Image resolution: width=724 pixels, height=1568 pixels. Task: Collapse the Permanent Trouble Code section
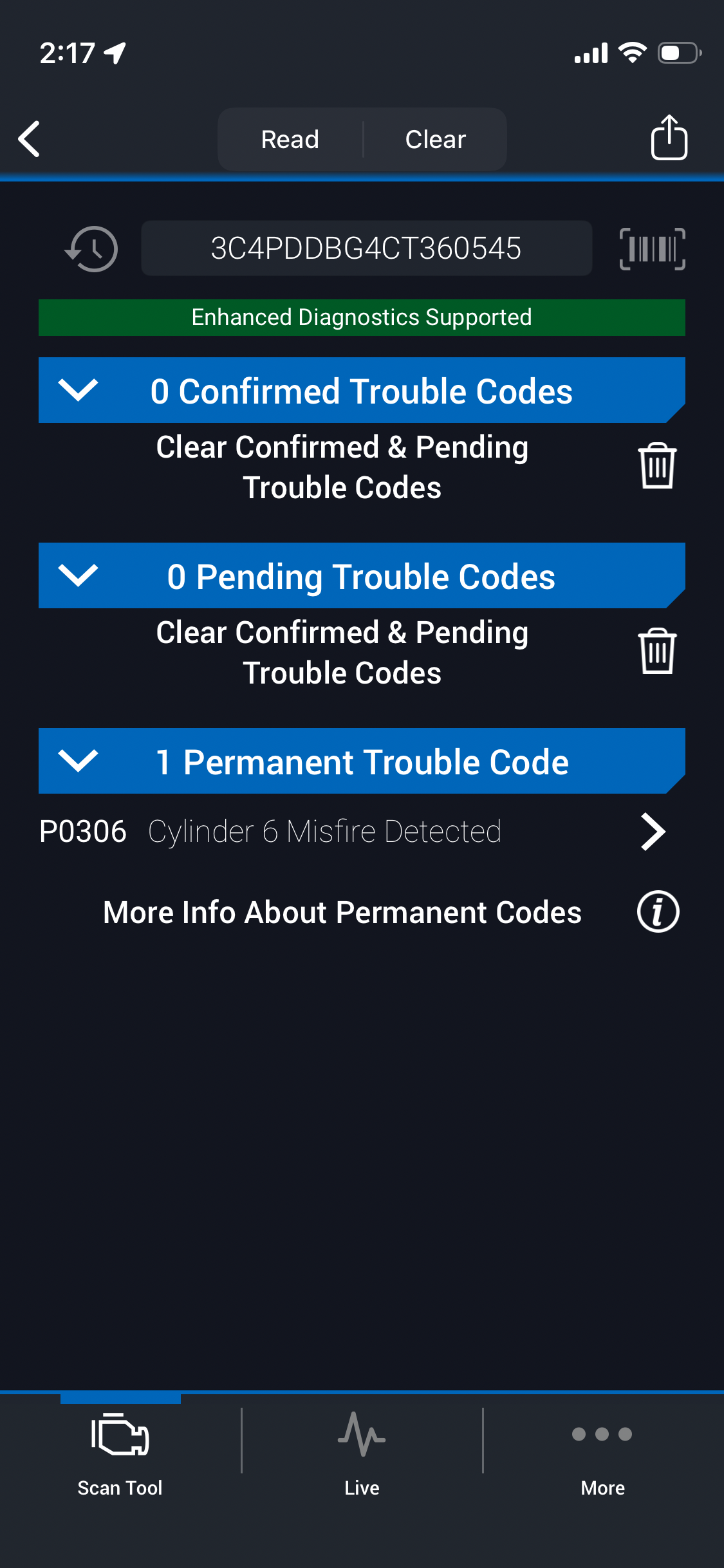[x=78, y=761]
